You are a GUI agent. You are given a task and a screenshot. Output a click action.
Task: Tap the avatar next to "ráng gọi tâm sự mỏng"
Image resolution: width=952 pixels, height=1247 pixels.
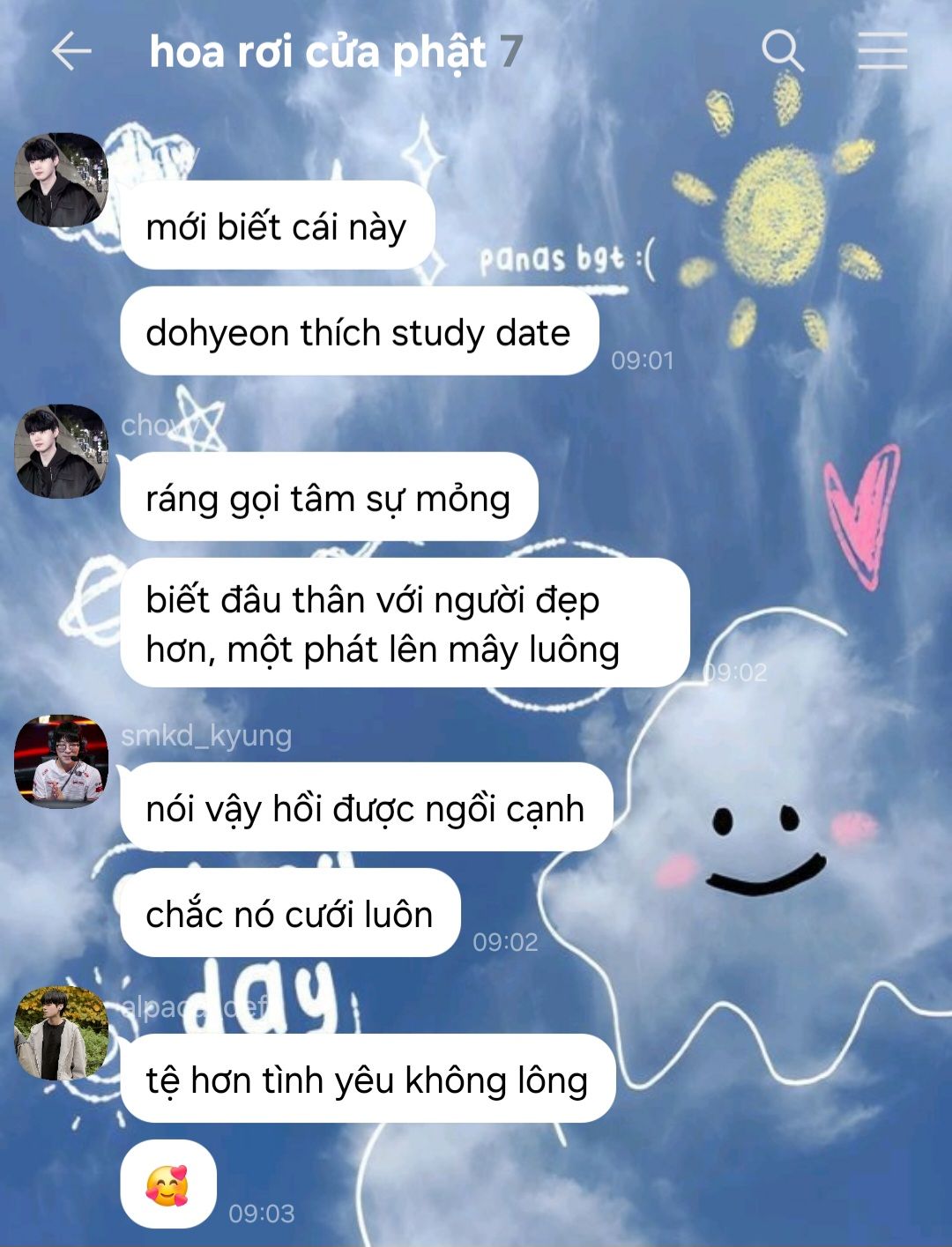[x=62, y=451]
